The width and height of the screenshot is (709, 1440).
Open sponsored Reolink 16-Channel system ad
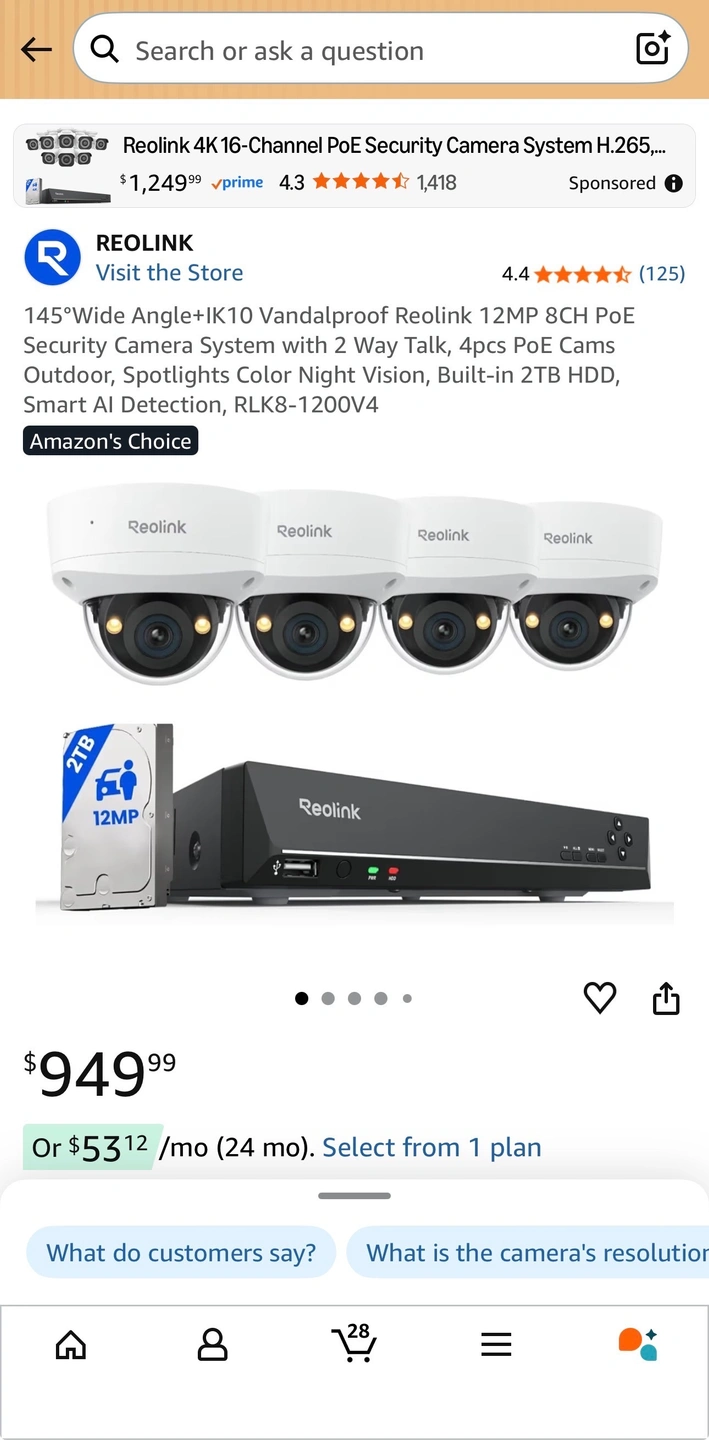tap(394, 146)
